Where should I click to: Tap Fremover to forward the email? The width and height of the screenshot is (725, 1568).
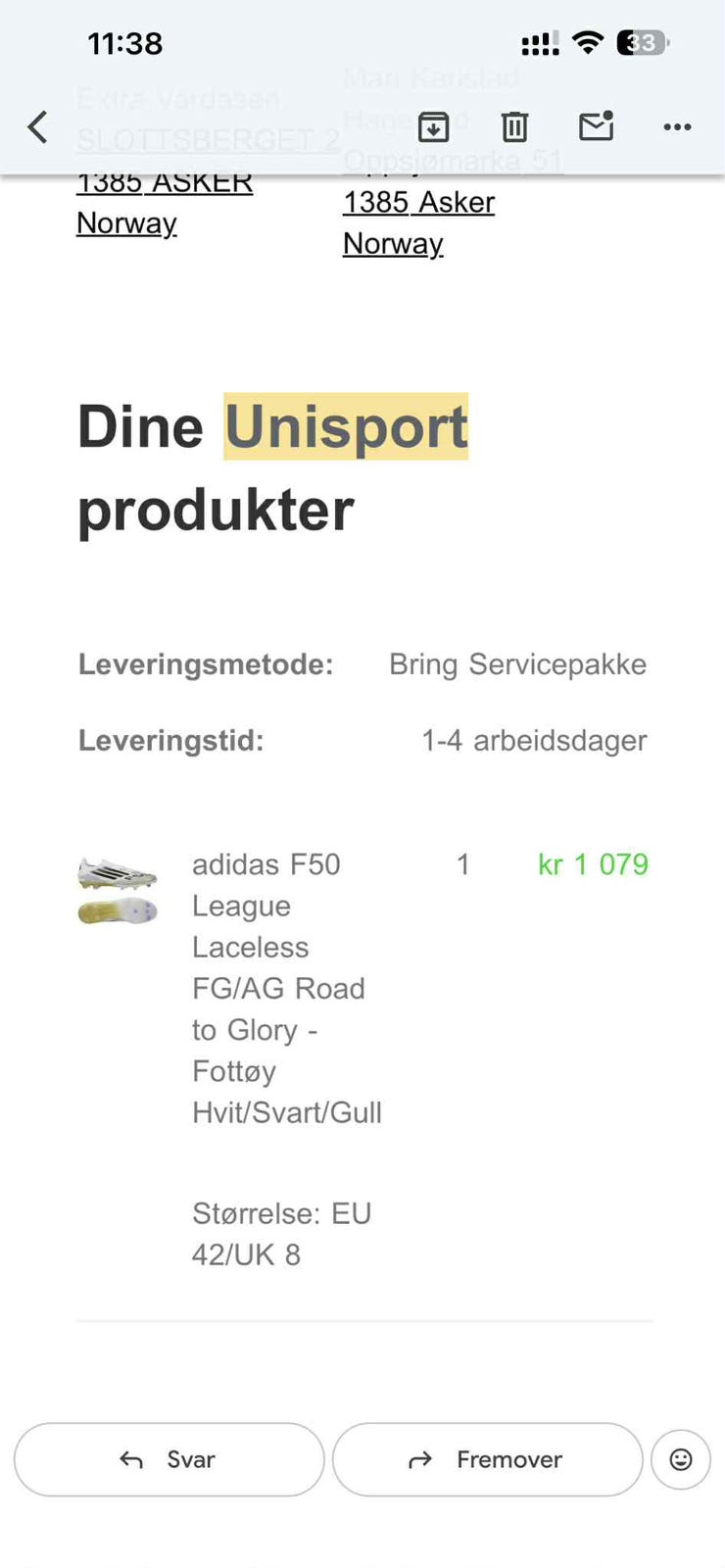(x=508, y=1459)
